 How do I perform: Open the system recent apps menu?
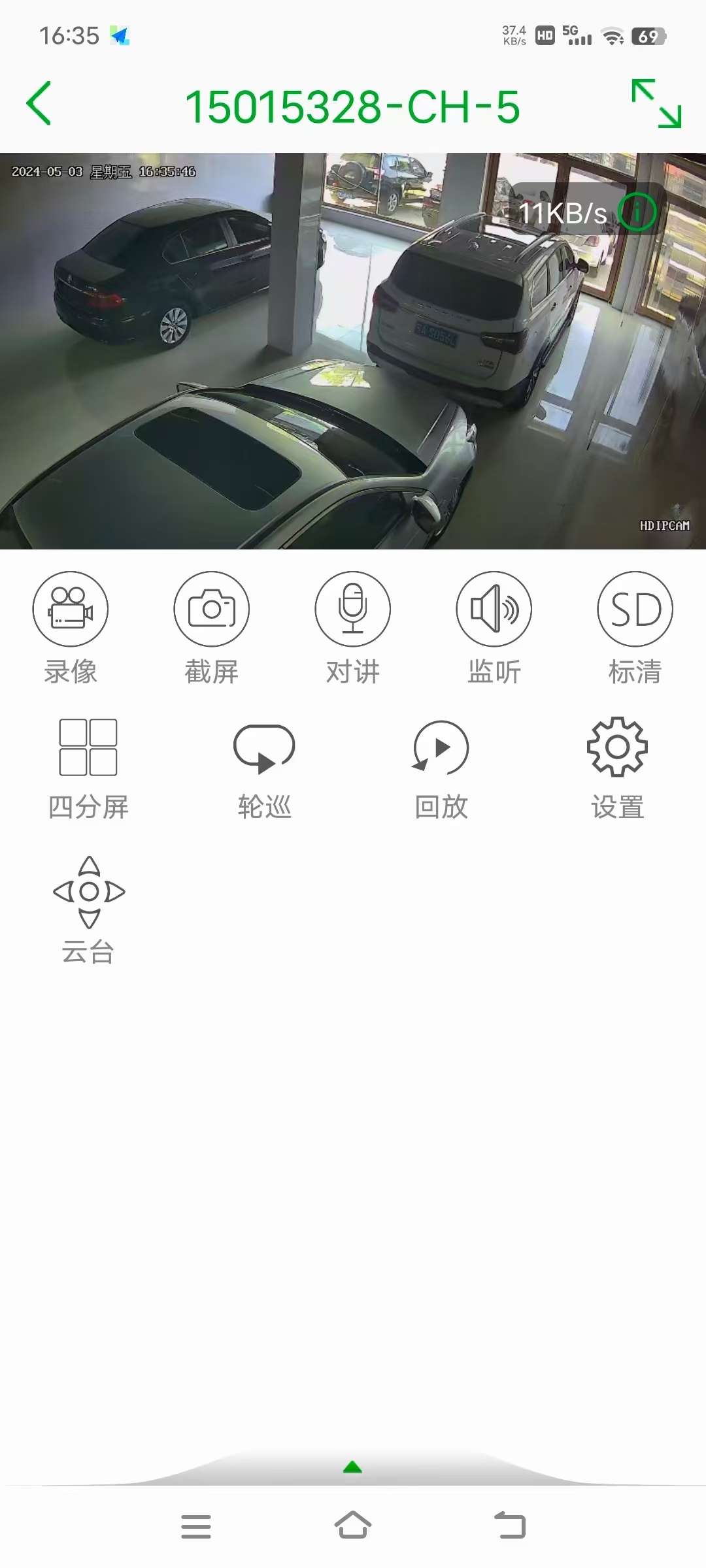196,1526
